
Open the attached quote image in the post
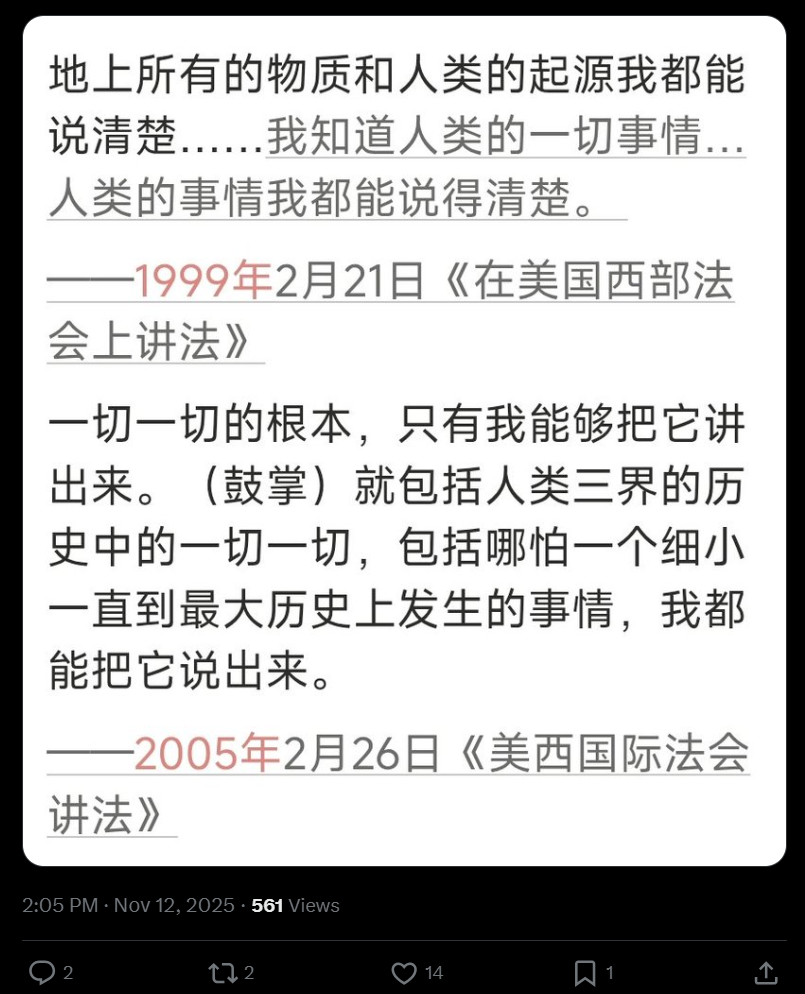click(x=403, y=440)
